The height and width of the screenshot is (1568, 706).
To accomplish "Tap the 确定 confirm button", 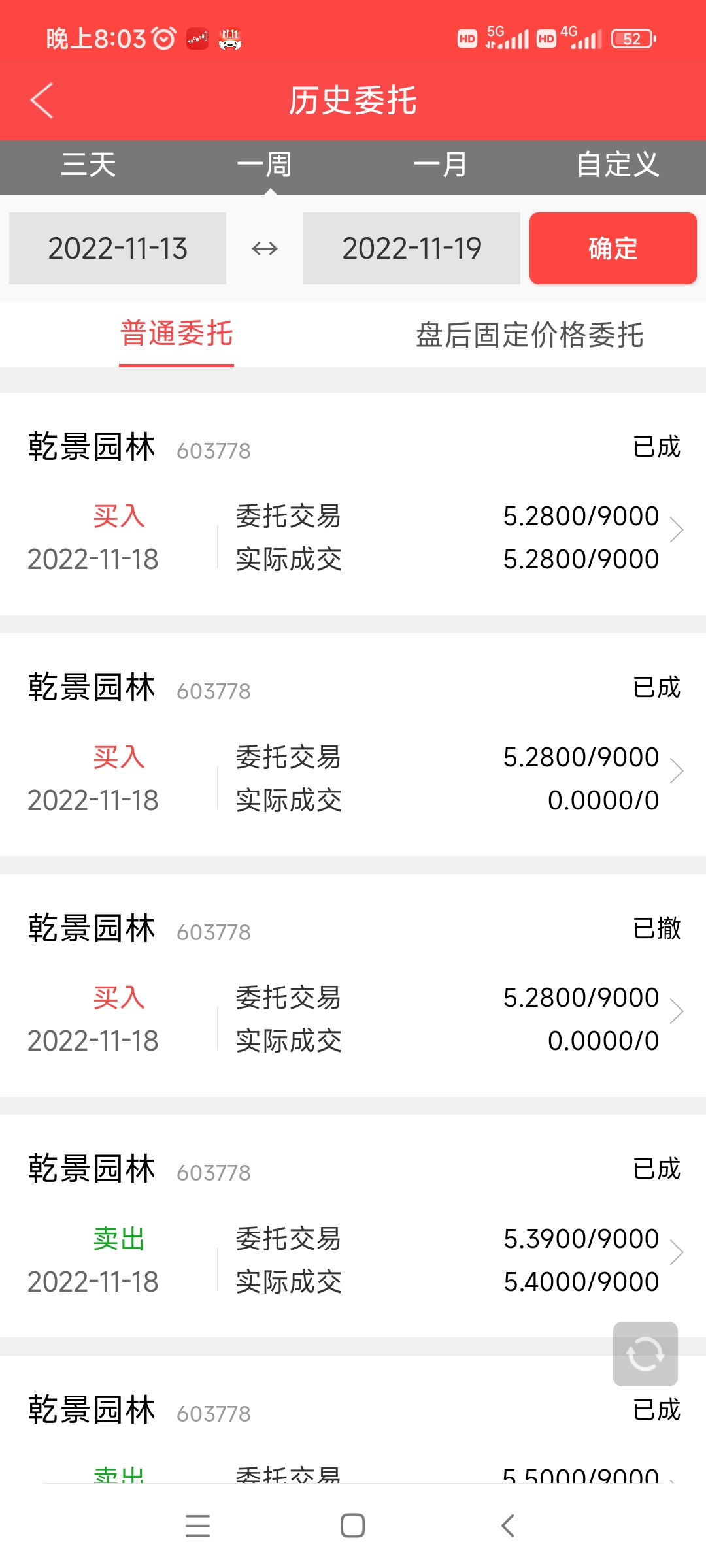I will (x=613, y=248).
